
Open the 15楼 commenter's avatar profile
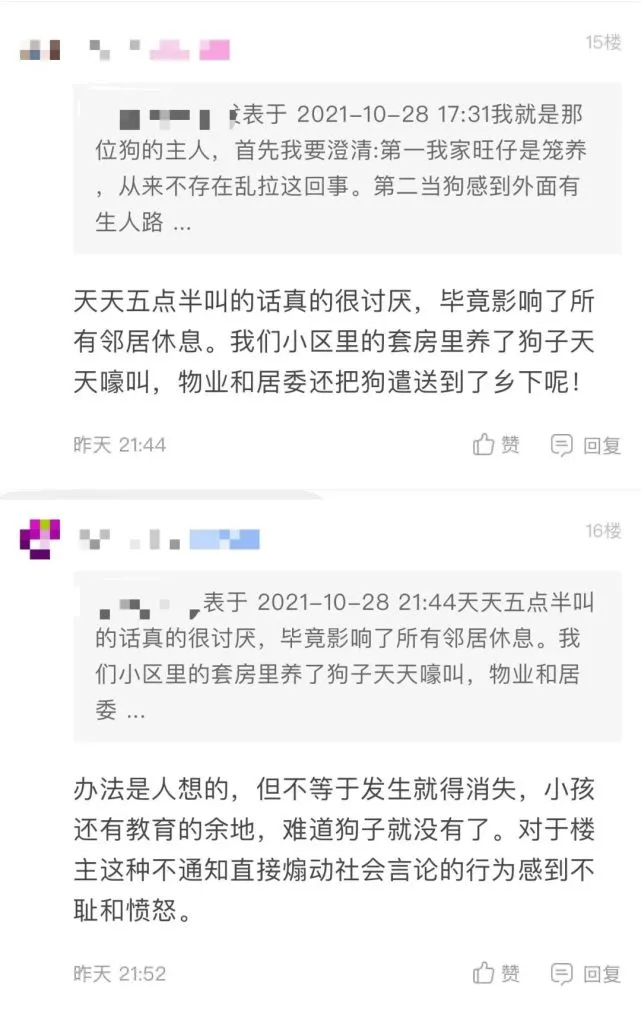tap(40, 49)
